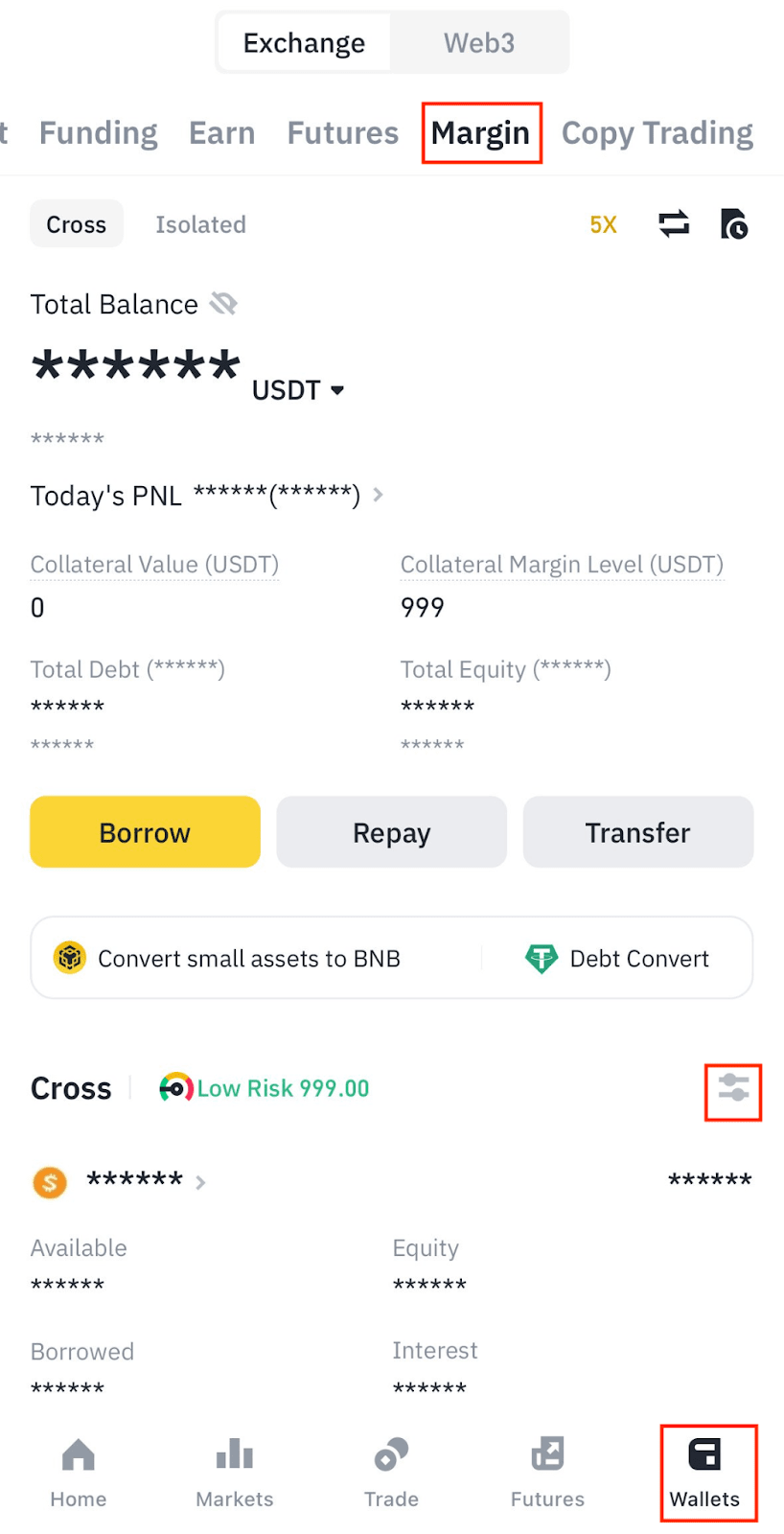The image size is (784, 1534).
Task: Open the margin history icon
Action: coord(733,224)
